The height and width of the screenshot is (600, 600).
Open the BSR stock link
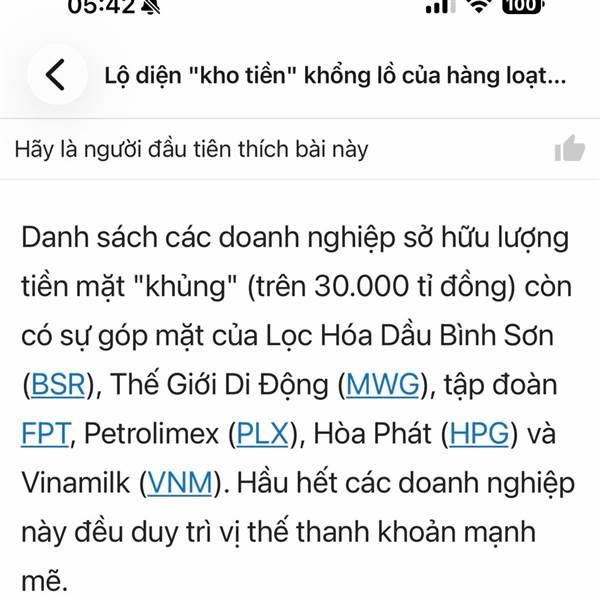click(58, 384)
